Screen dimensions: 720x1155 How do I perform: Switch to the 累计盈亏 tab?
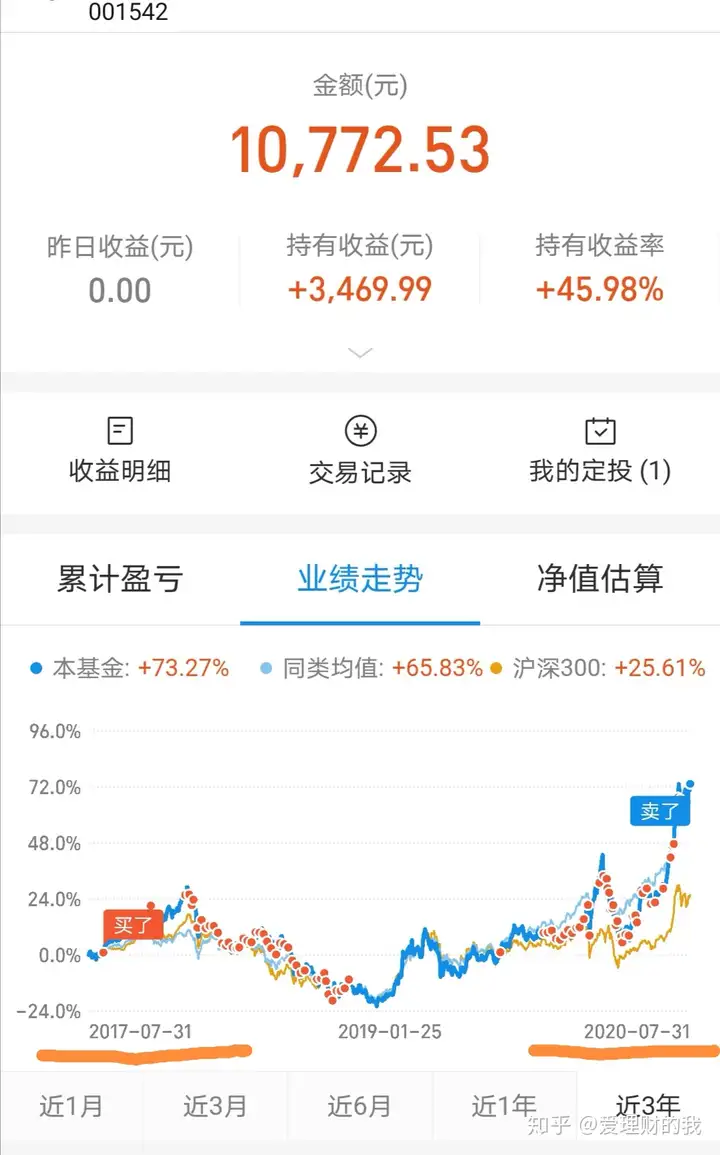[x=120, y=579]
